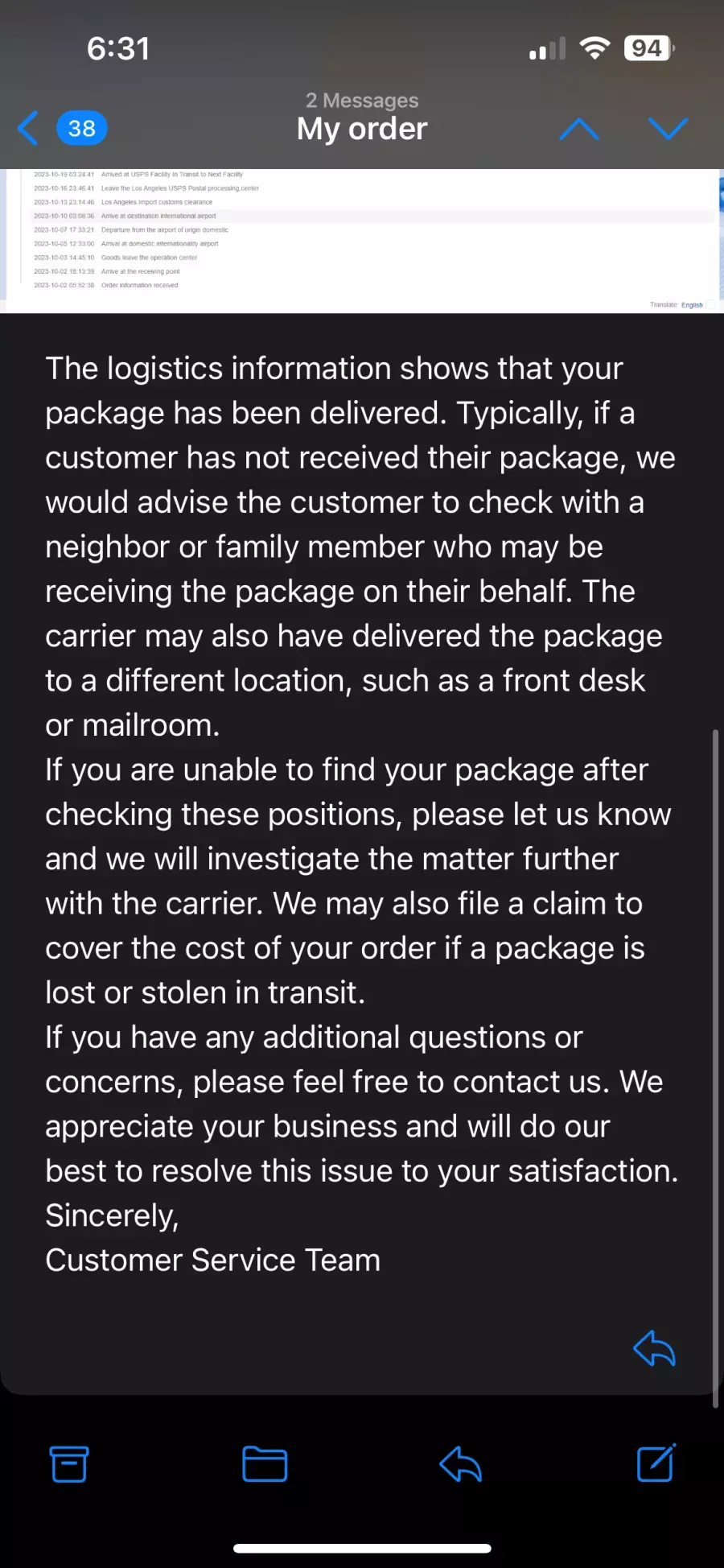Open reply options in the bottom toolbar

click(460, 1463)
